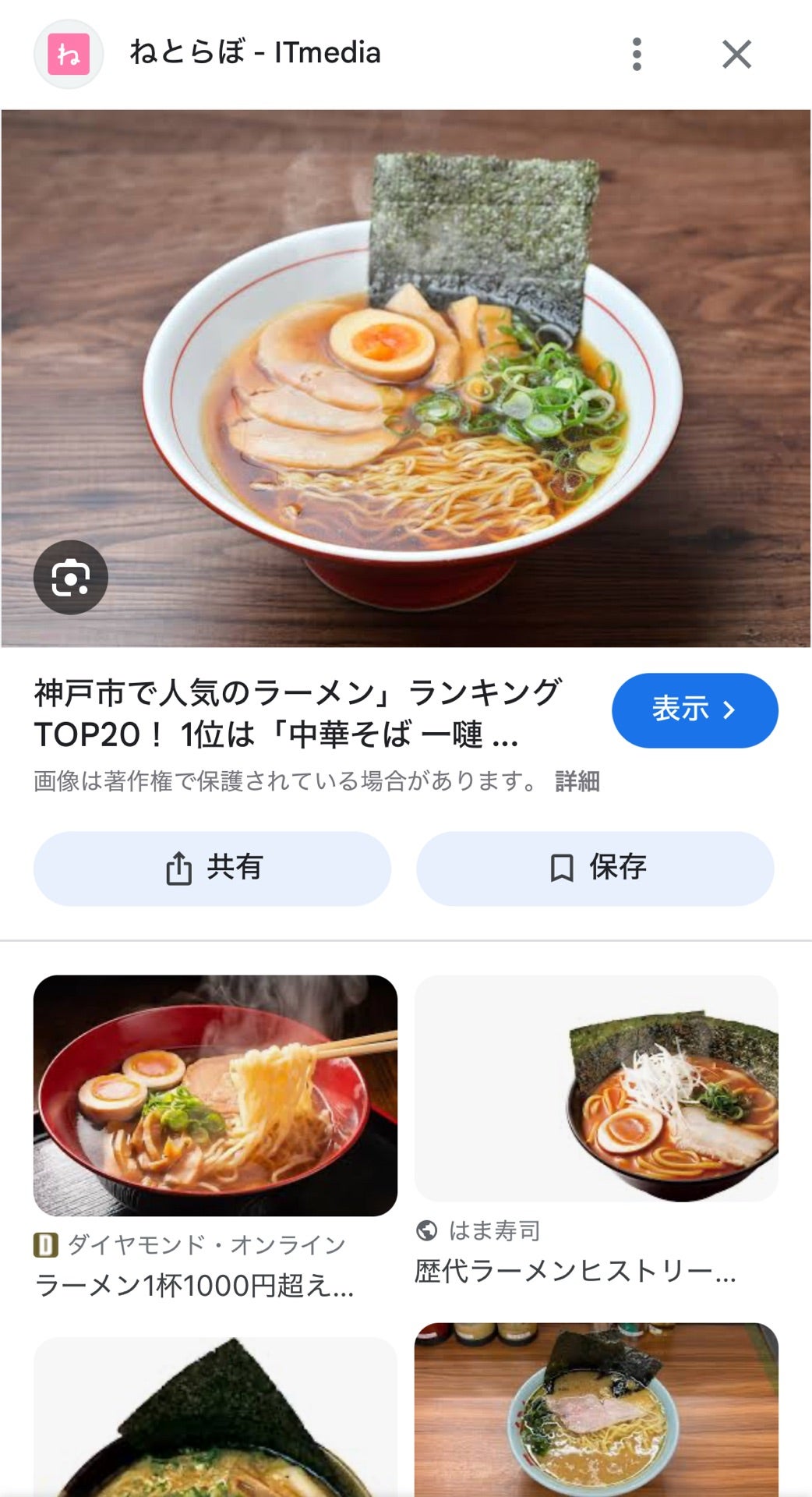The height and width of the screenshot is (1497, 812).
Task: Open the はま寿司 ramen bowl thumbnail
Action: [x=595, y=1092]
